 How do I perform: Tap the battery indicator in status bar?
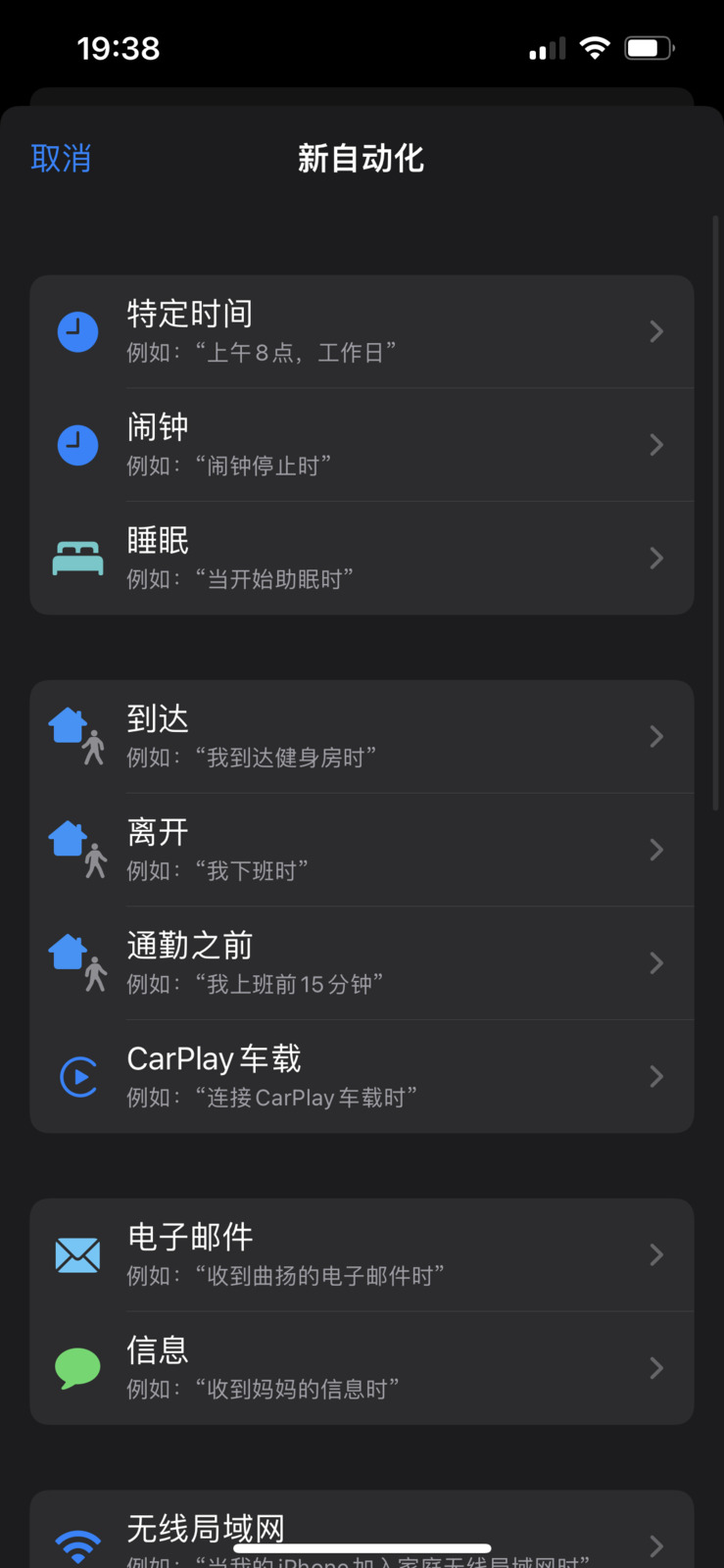coord(649,46)
